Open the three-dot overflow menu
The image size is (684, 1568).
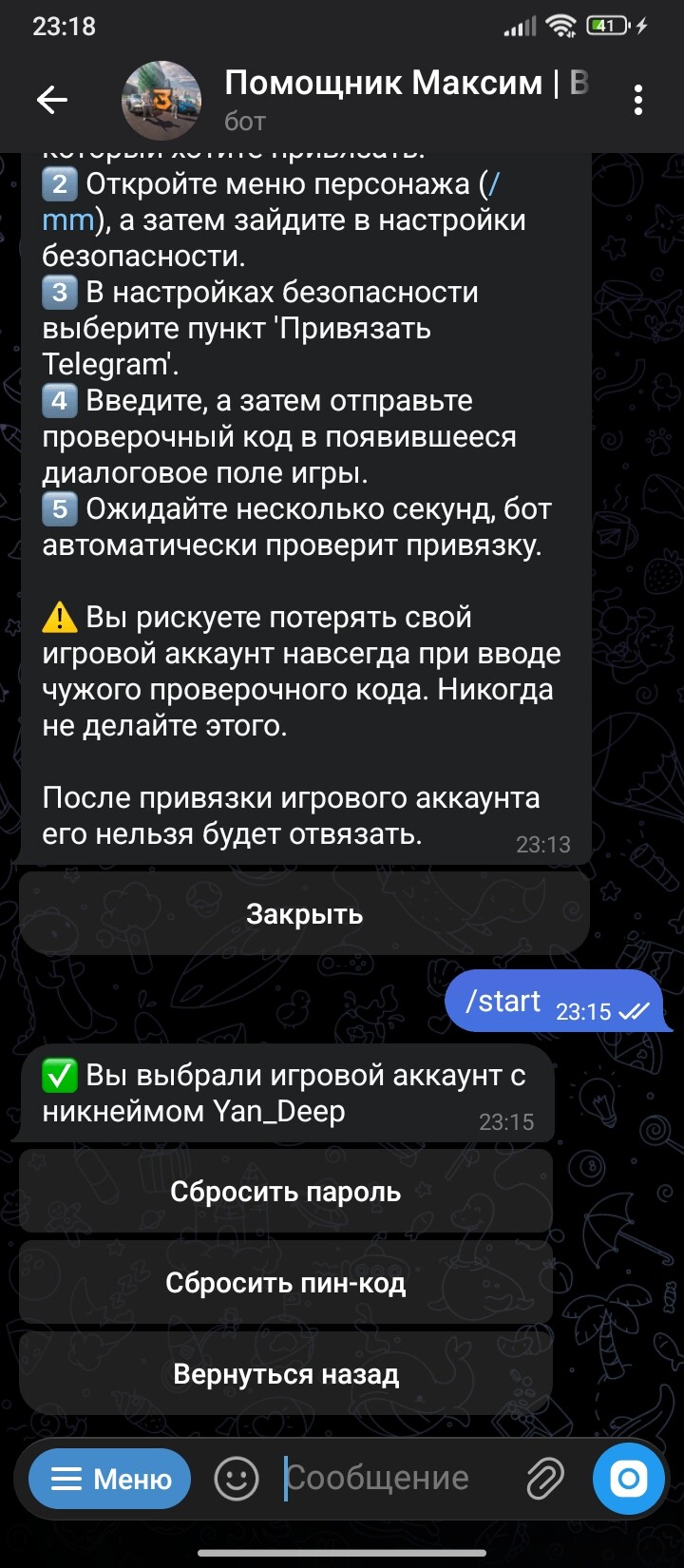click(x=637, y=99)
